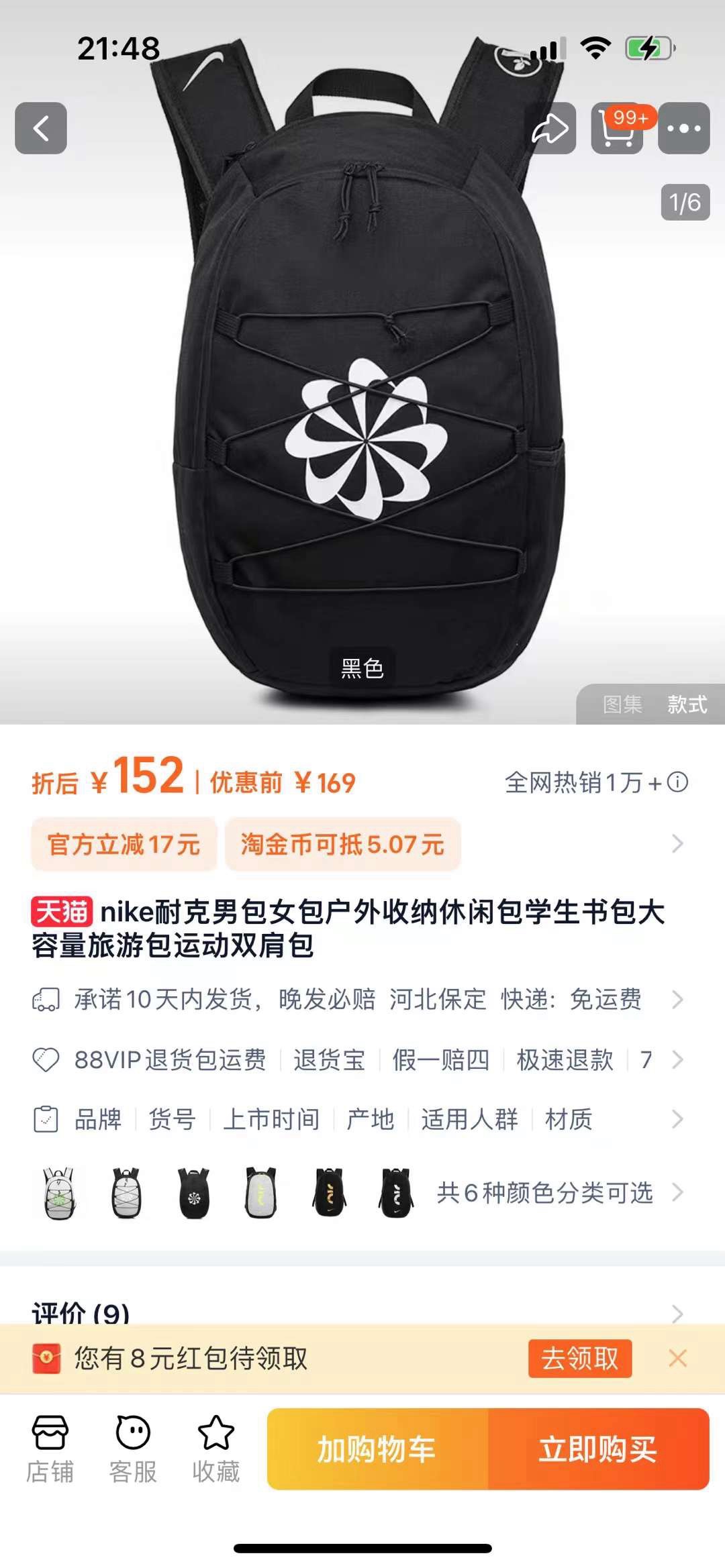Switch to the 图集 image view
This screenshot has height=1568, width=725.
[622, 704]
